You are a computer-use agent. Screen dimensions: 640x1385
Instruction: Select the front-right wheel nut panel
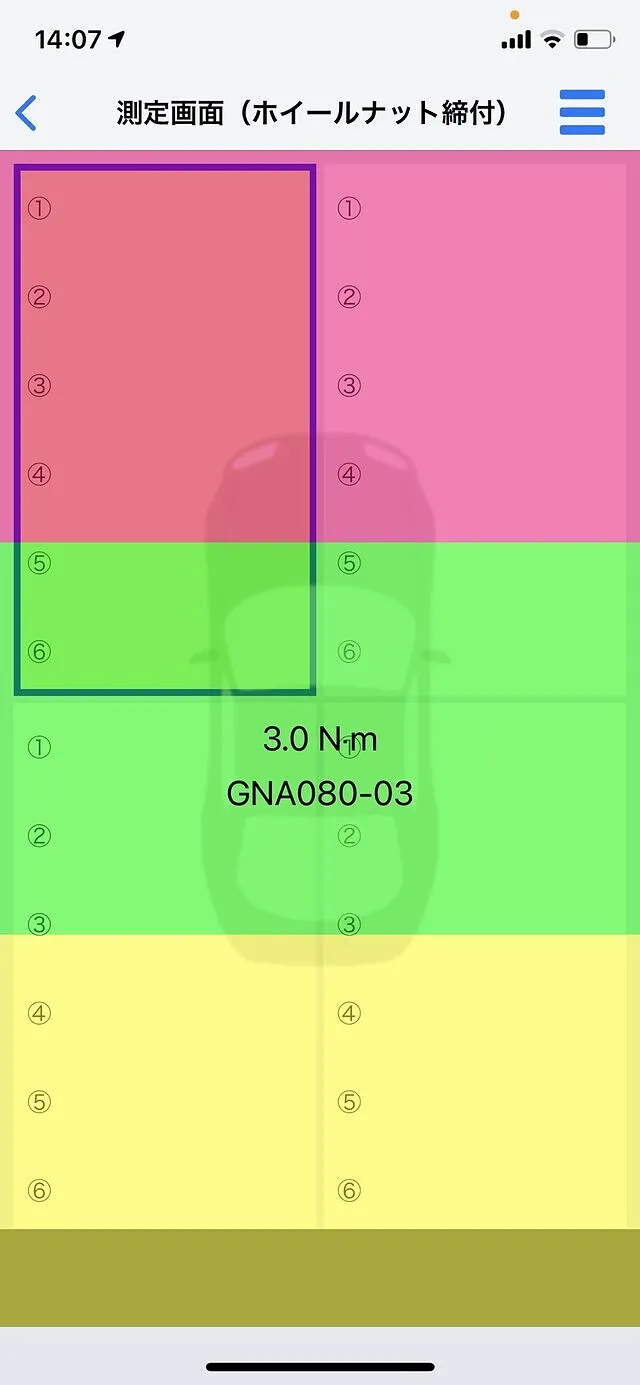click(475, 431)
